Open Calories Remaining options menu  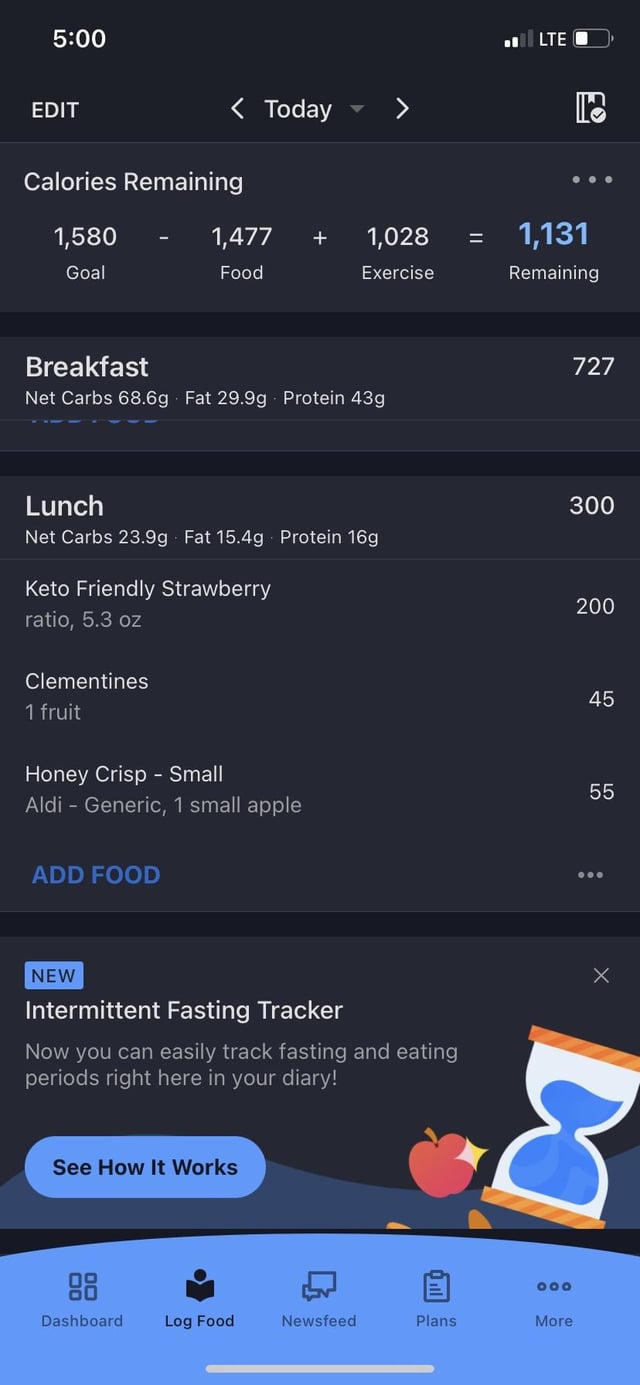592,181
